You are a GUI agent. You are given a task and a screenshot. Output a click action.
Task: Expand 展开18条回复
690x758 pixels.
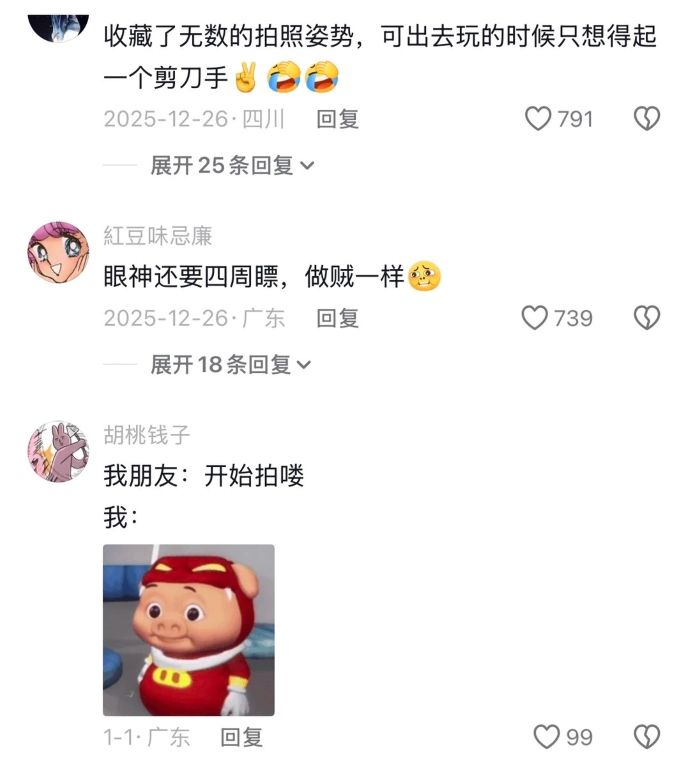232,365
